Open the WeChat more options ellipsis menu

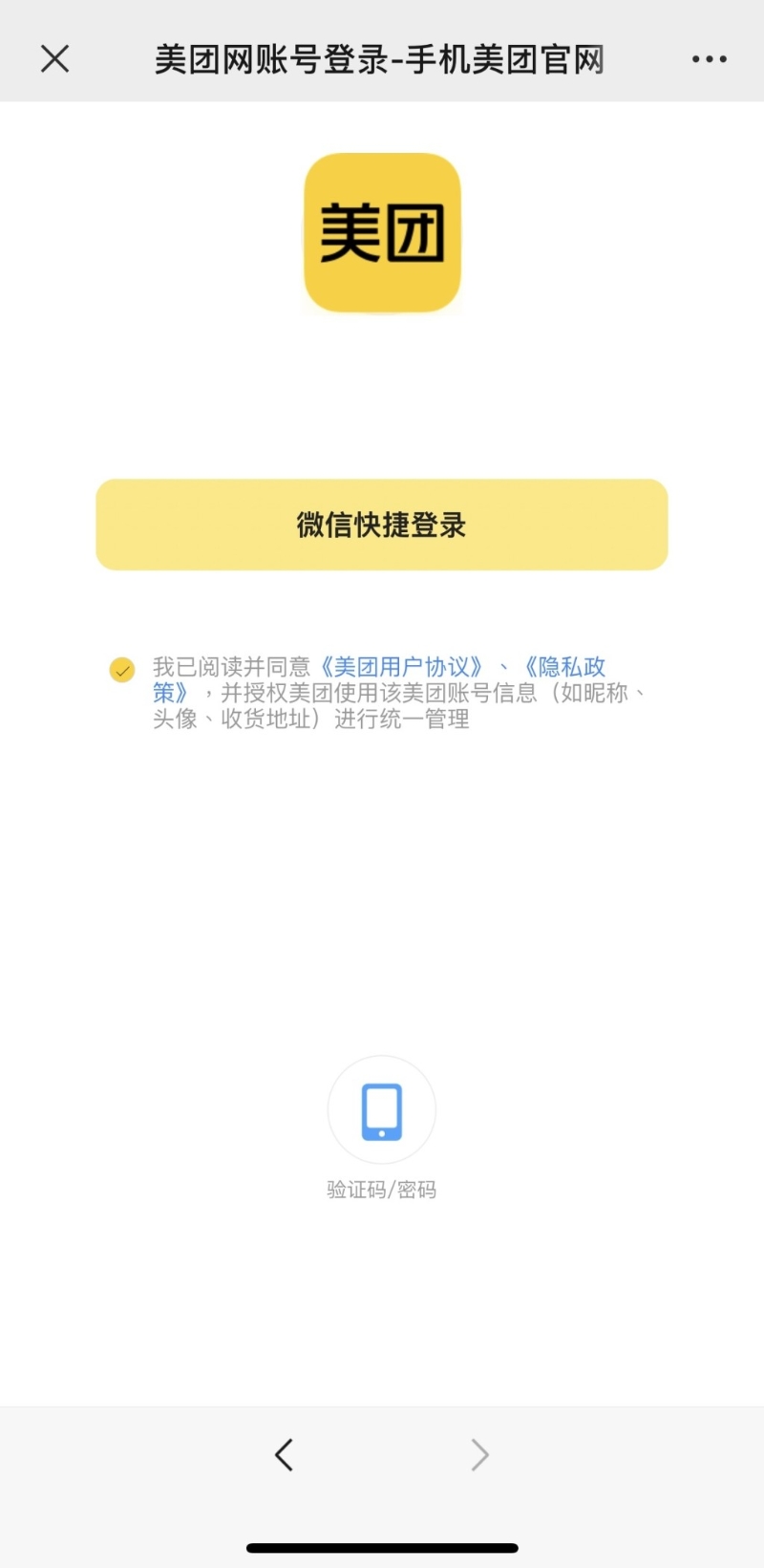click(709, 57)
